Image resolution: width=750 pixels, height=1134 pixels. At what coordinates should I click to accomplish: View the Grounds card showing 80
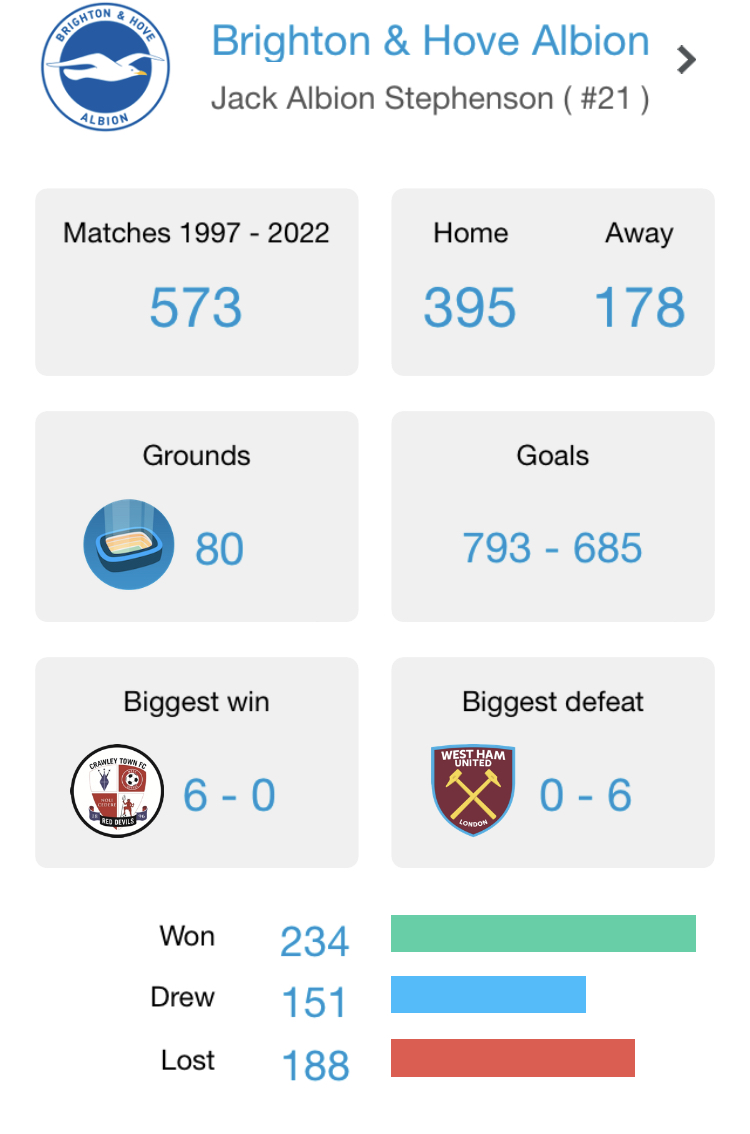click(197, 516)
